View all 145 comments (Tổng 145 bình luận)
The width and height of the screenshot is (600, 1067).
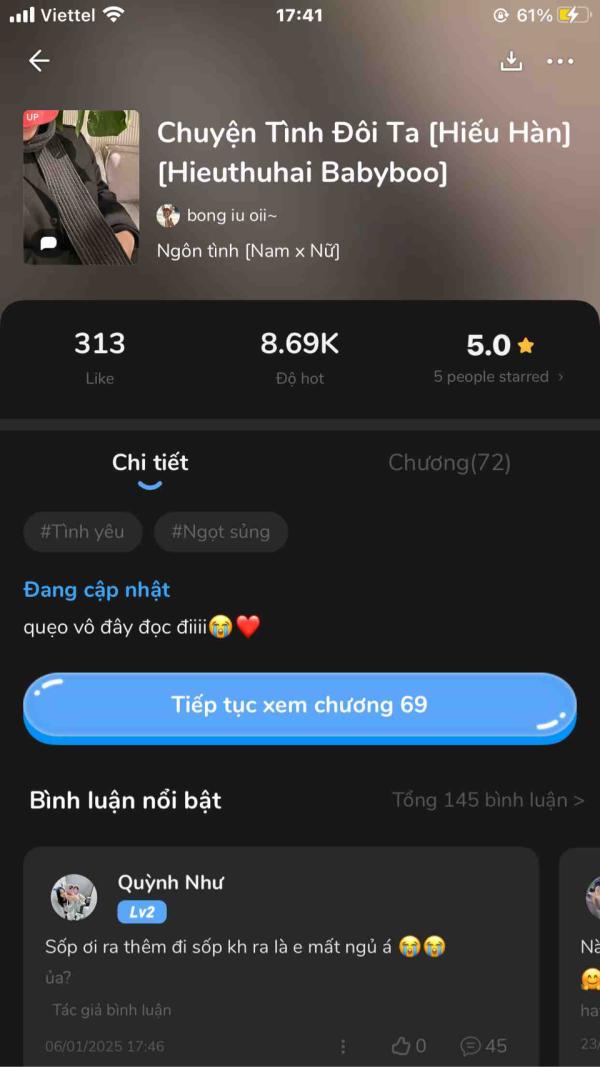tap(488, 800)
